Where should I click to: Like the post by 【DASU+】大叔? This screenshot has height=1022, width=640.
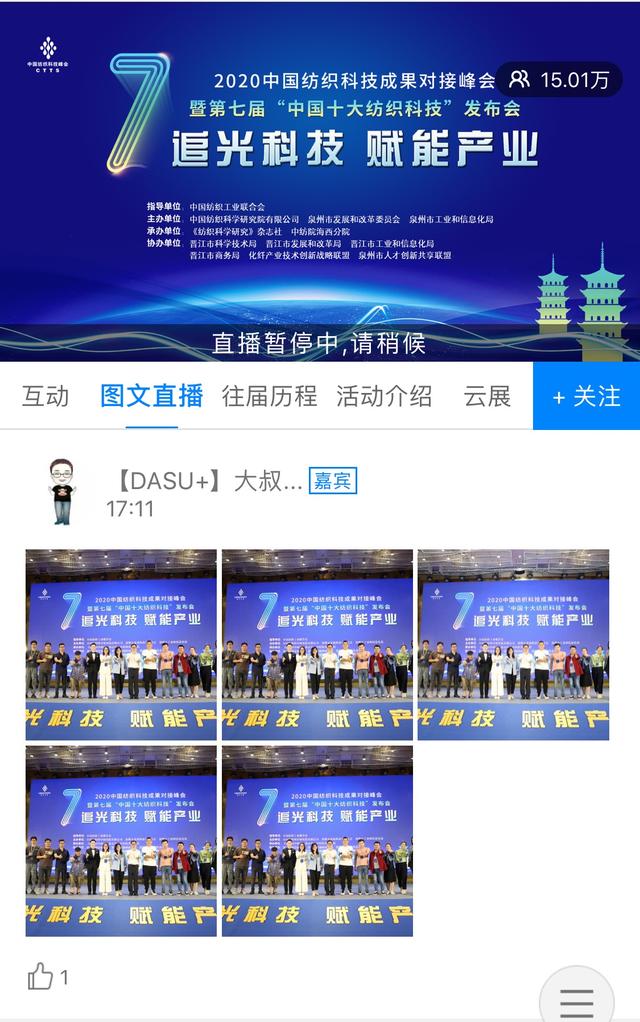tap(41, 976)
